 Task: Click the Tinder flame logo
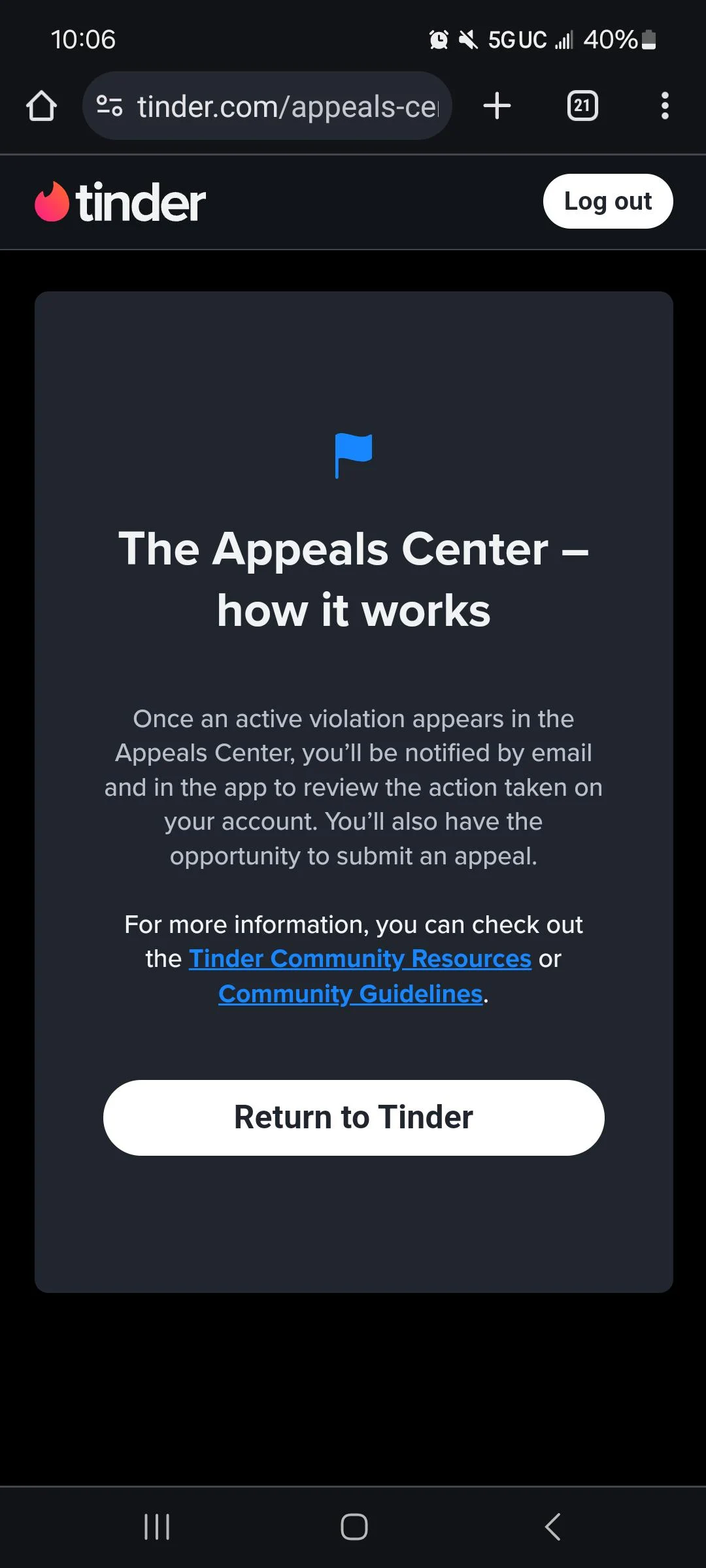pos(52,201)
